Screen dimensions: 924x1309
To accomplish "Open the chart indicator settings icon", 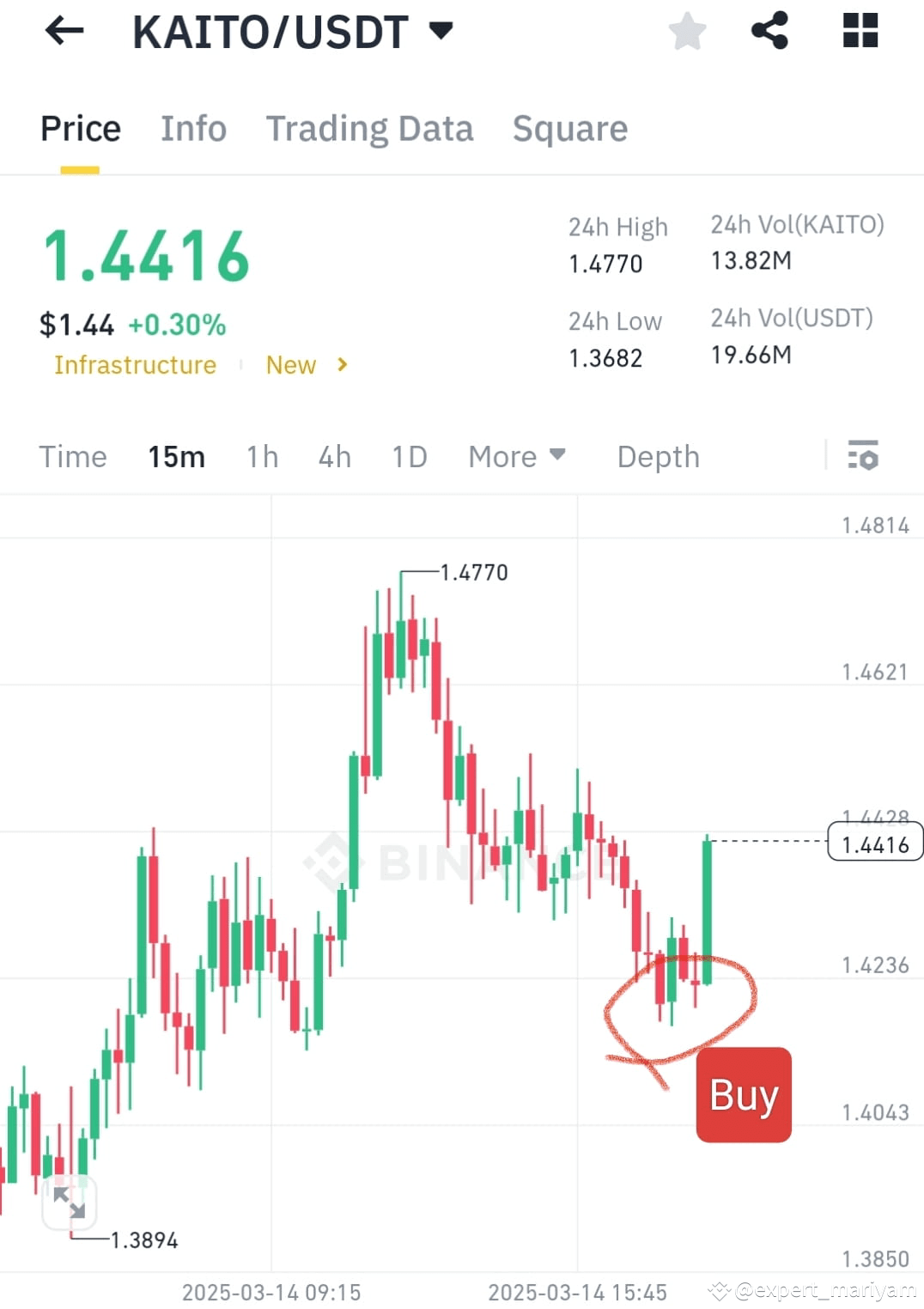I will [x=864, y=456].
